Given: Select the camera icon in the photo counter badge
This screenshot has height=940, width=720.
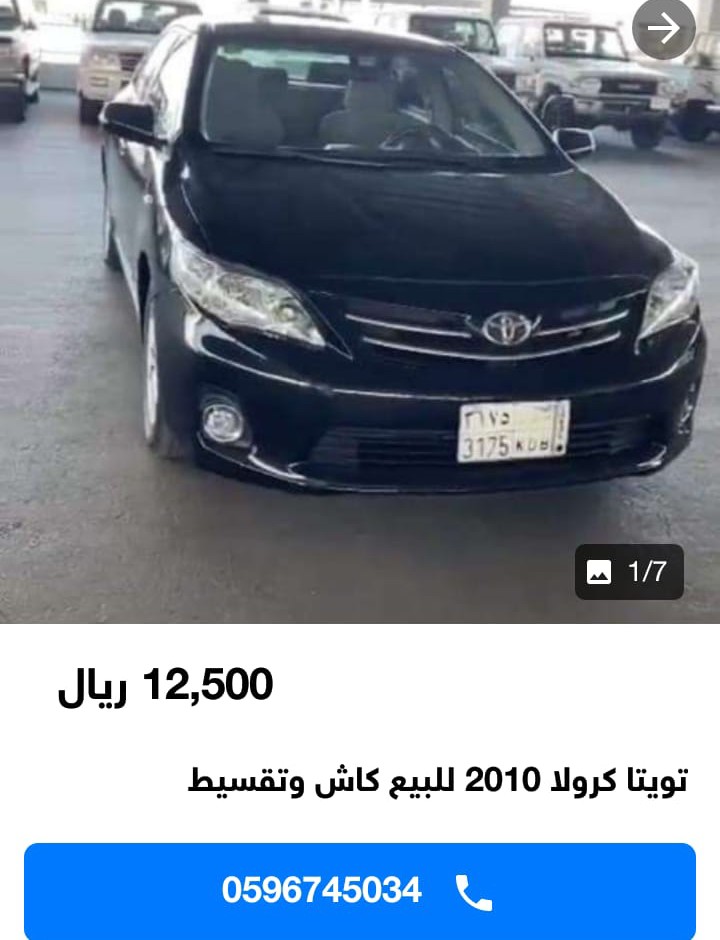Looking at the screenshot, I should pyautogui.click(x=601, y=572).
